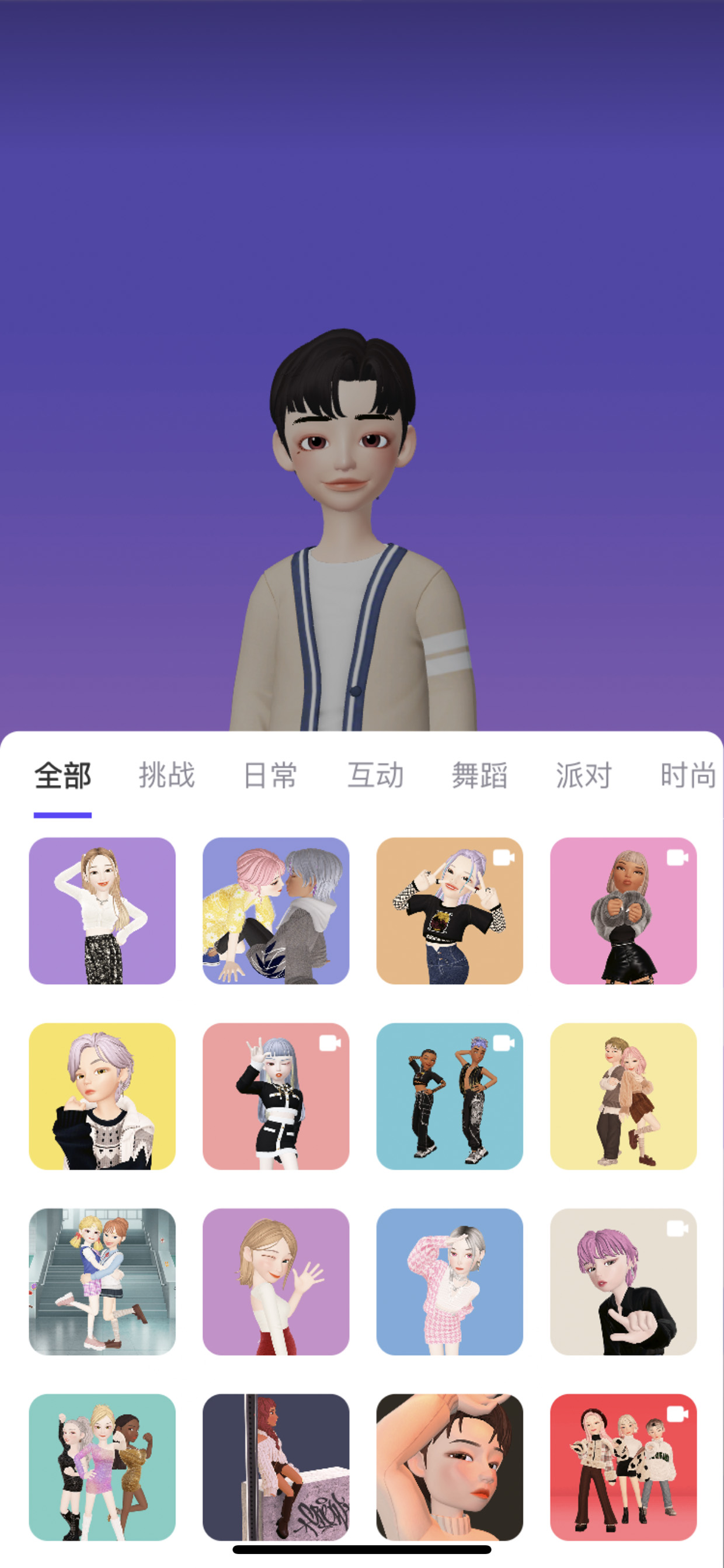Choose the purple tile with girl in white top
The width and height of the screenshot is (724, 1568).
(x=102, y=911)
